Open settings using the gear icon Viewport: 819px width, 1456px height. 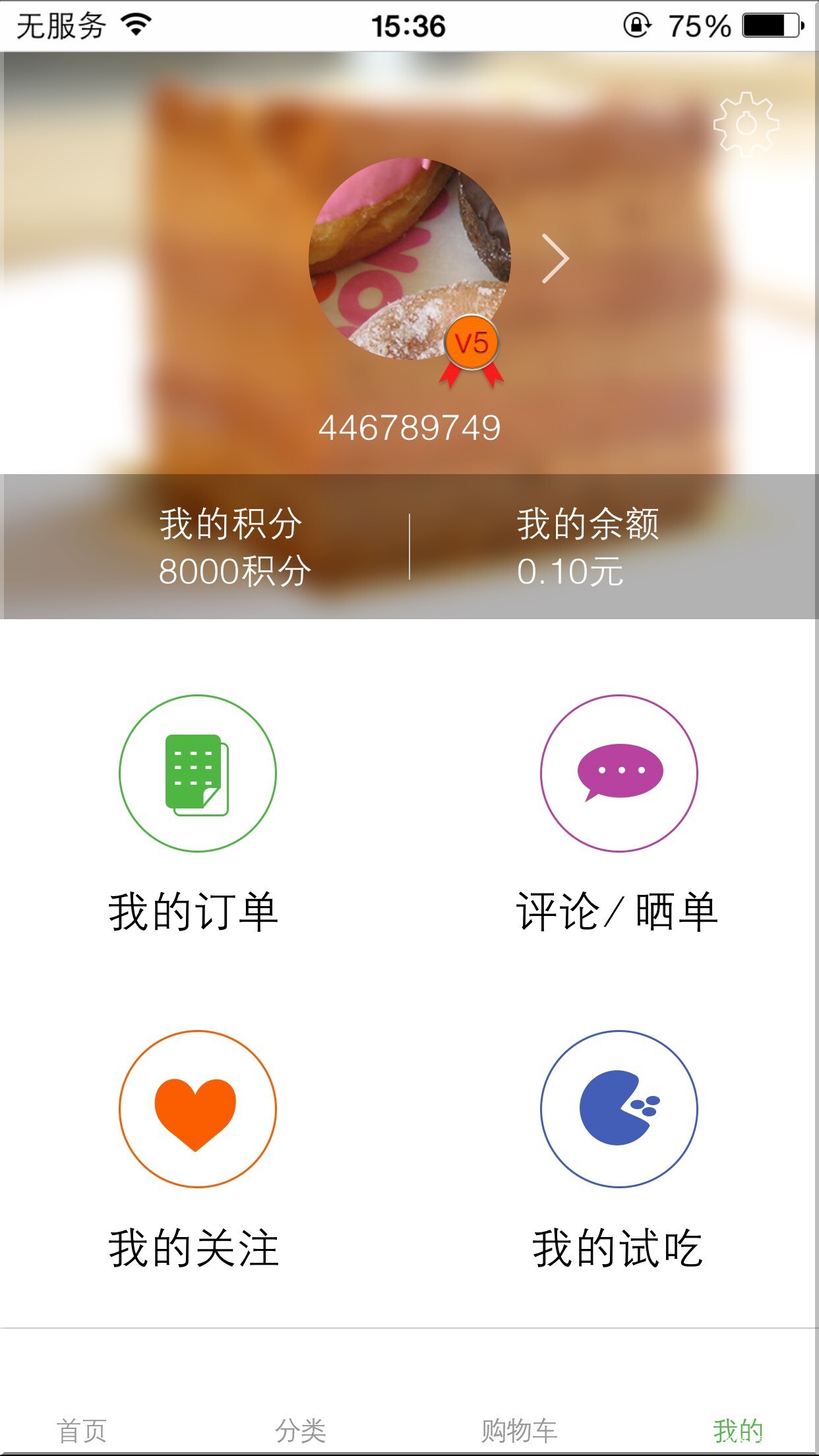[746, 124]
